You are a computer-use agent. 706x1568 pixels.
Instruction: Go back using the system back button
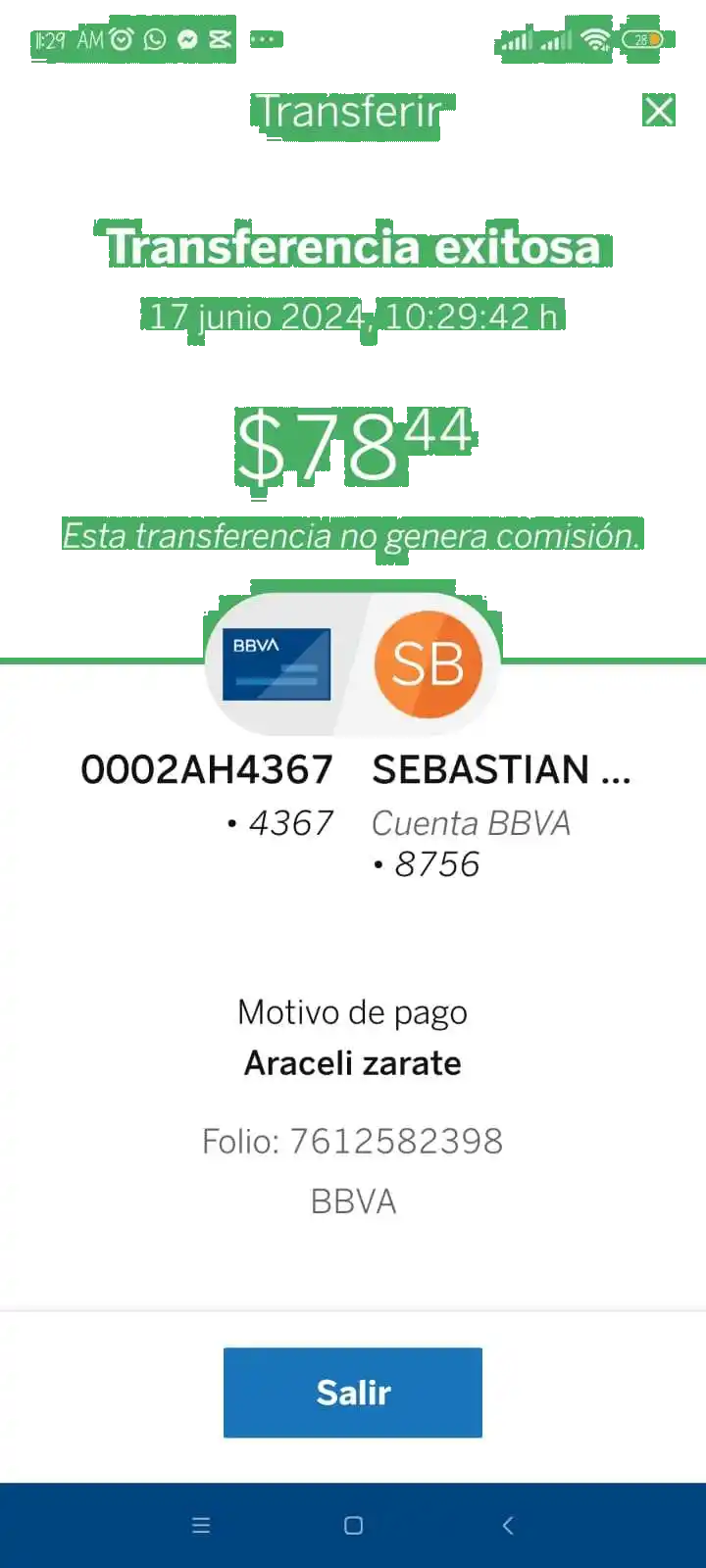coord(507,1525)
